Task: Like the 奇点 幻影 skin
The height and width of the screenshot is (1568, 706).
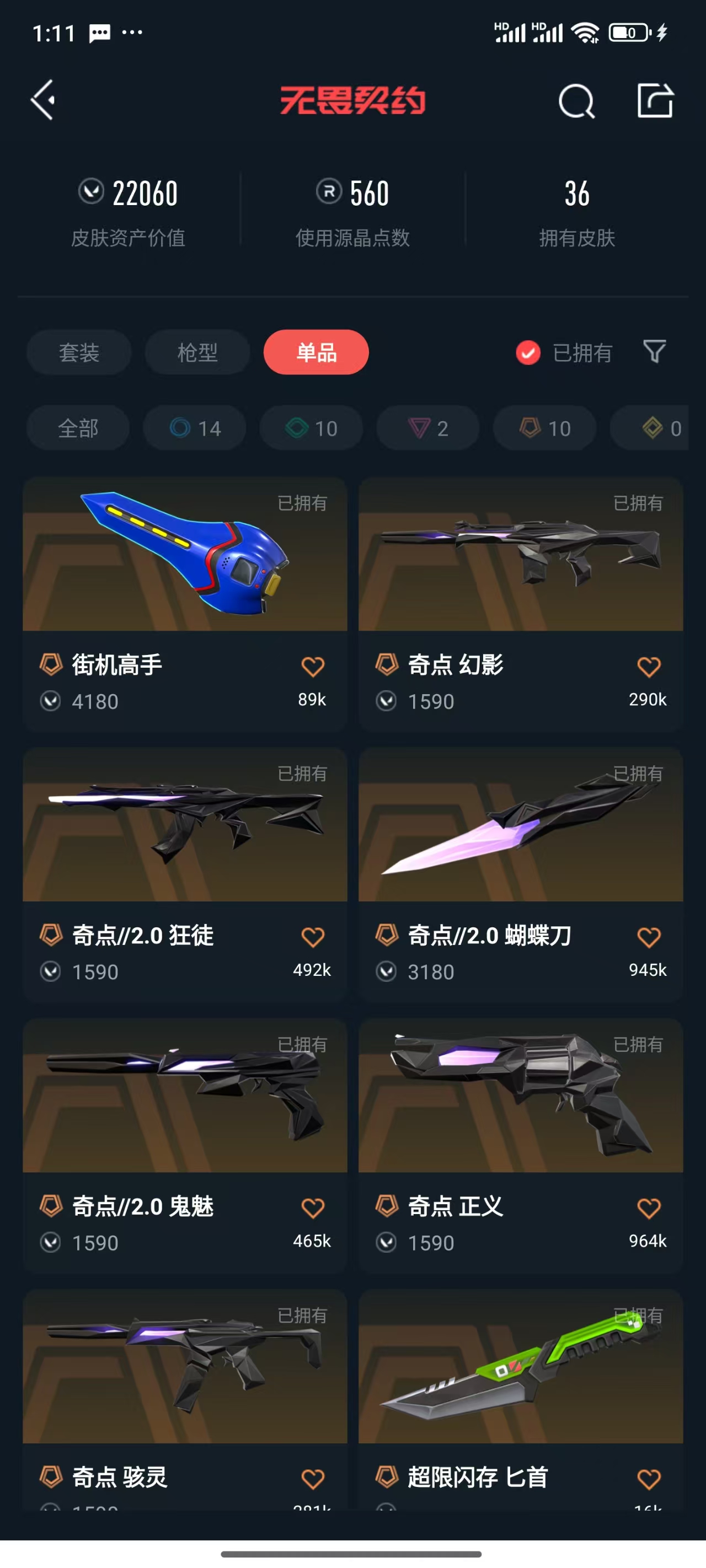Action: click(648, 667)
